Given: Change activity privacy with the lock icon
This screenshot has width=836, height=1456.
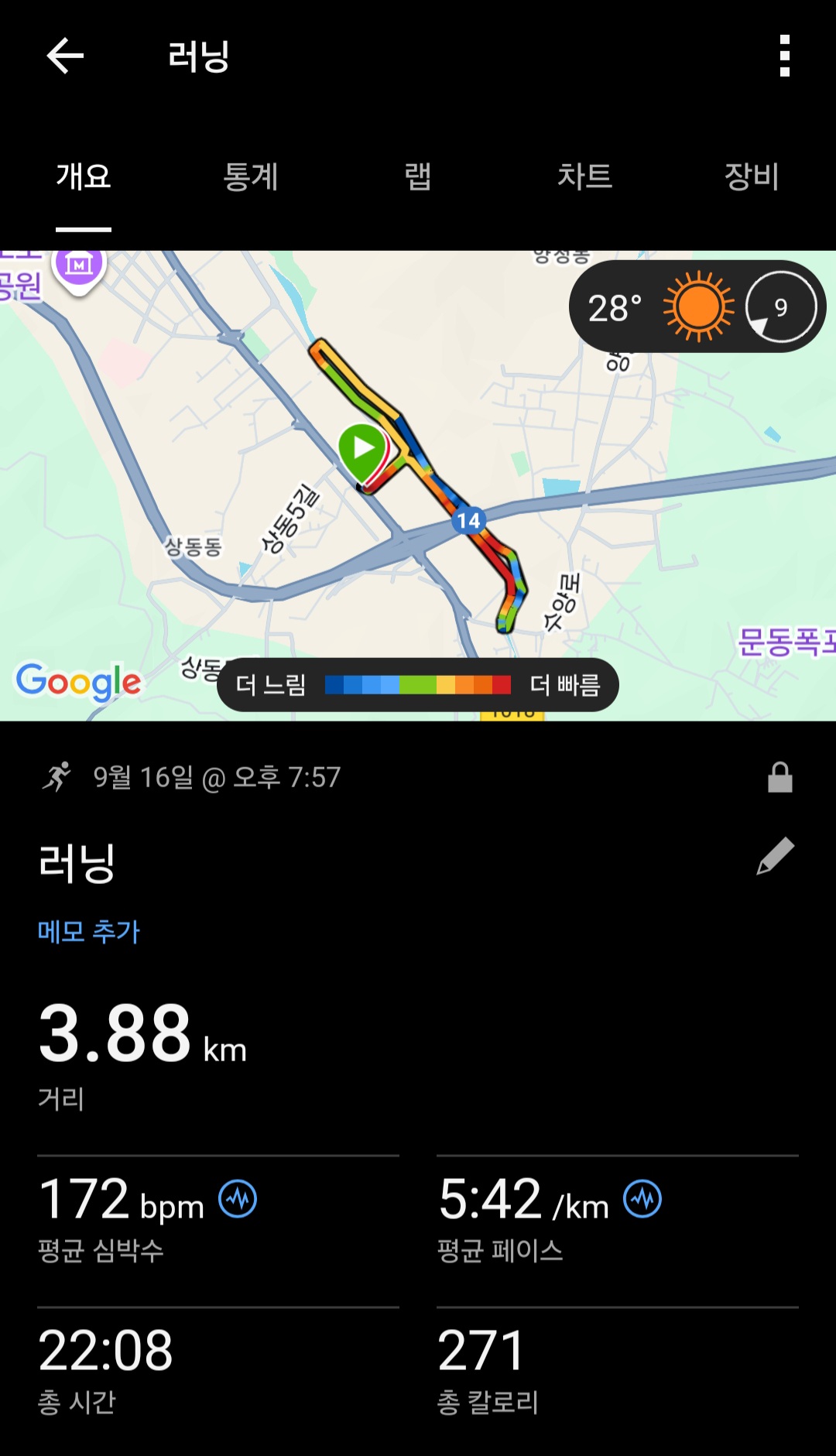Looking at the screenshot, I should point(779,777).
